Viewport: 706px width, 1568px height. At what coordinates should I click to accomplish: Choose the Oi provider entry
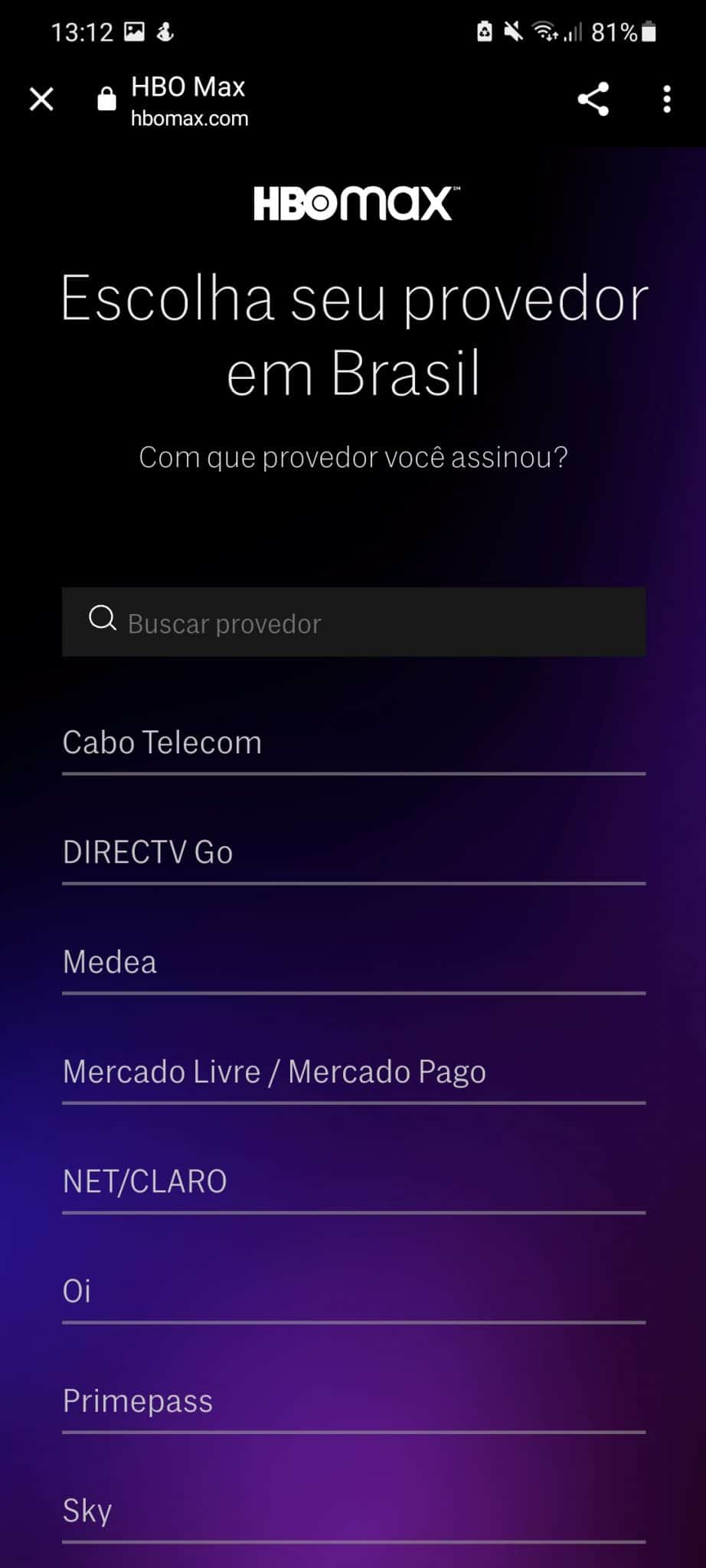(76, 1291)
